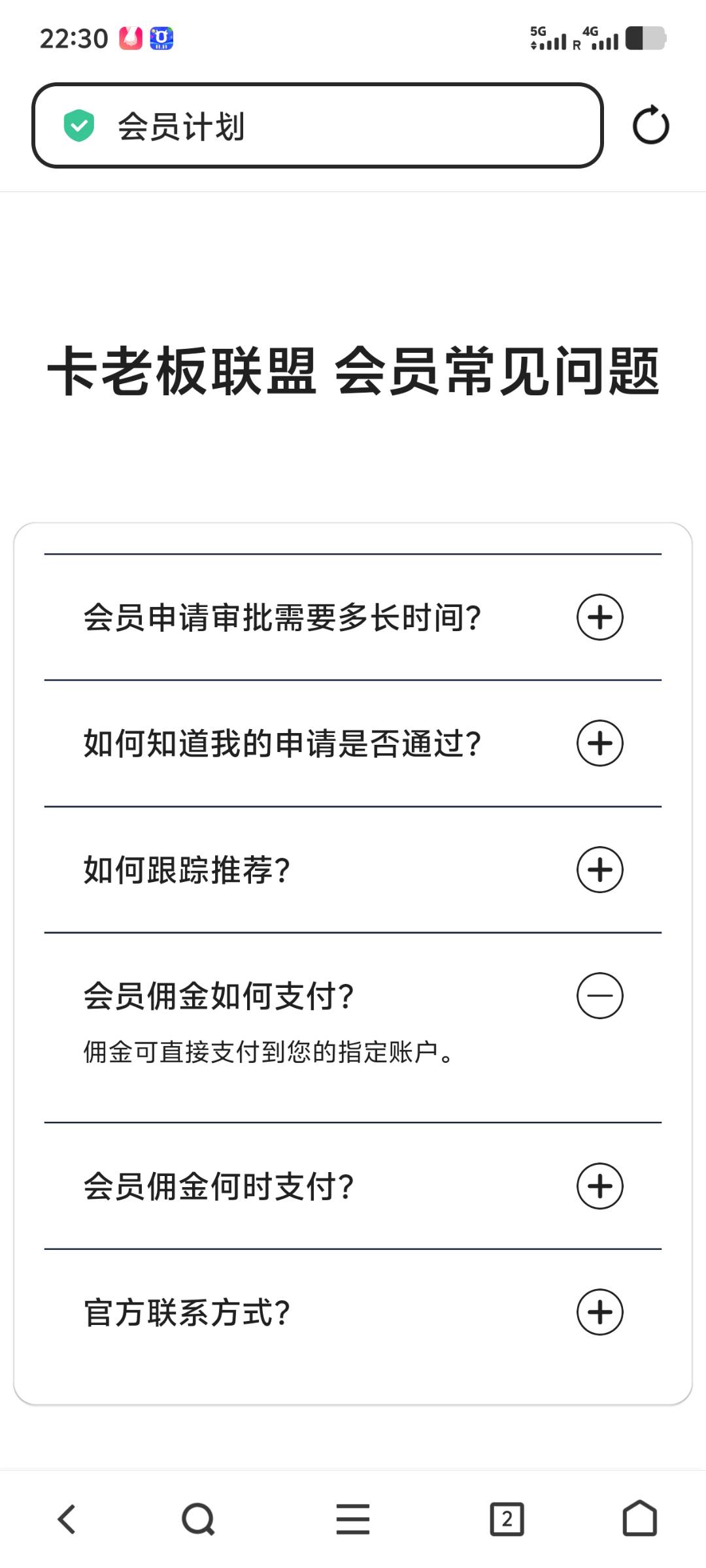This screenshot has width=706, height=1568.
Task: Show the open tabs switcher
Action: [507, 1519]
